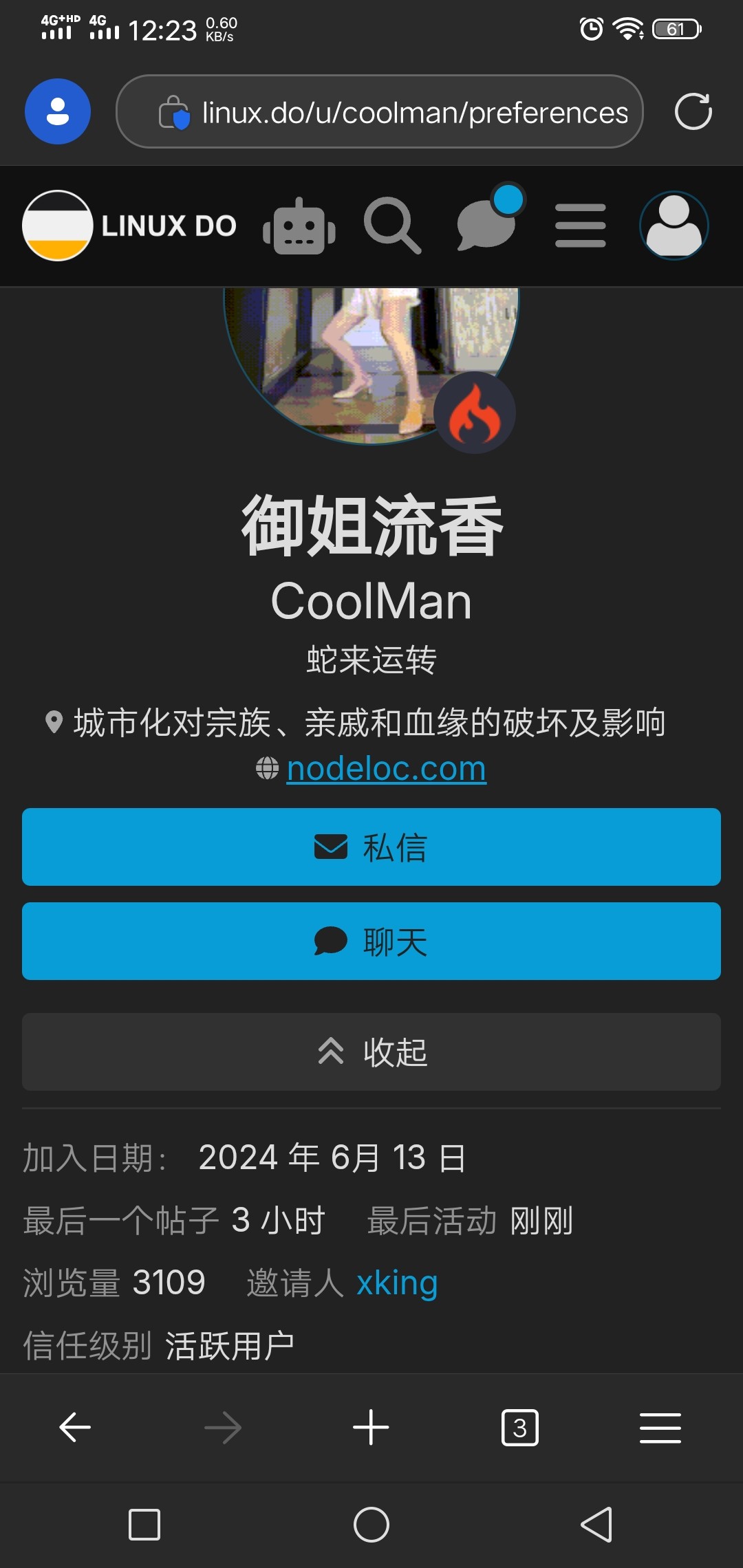Viewport: 743px width, 1568px height.
Task: Show the 3 open tabs
Action: click(x=519, y=1427)
